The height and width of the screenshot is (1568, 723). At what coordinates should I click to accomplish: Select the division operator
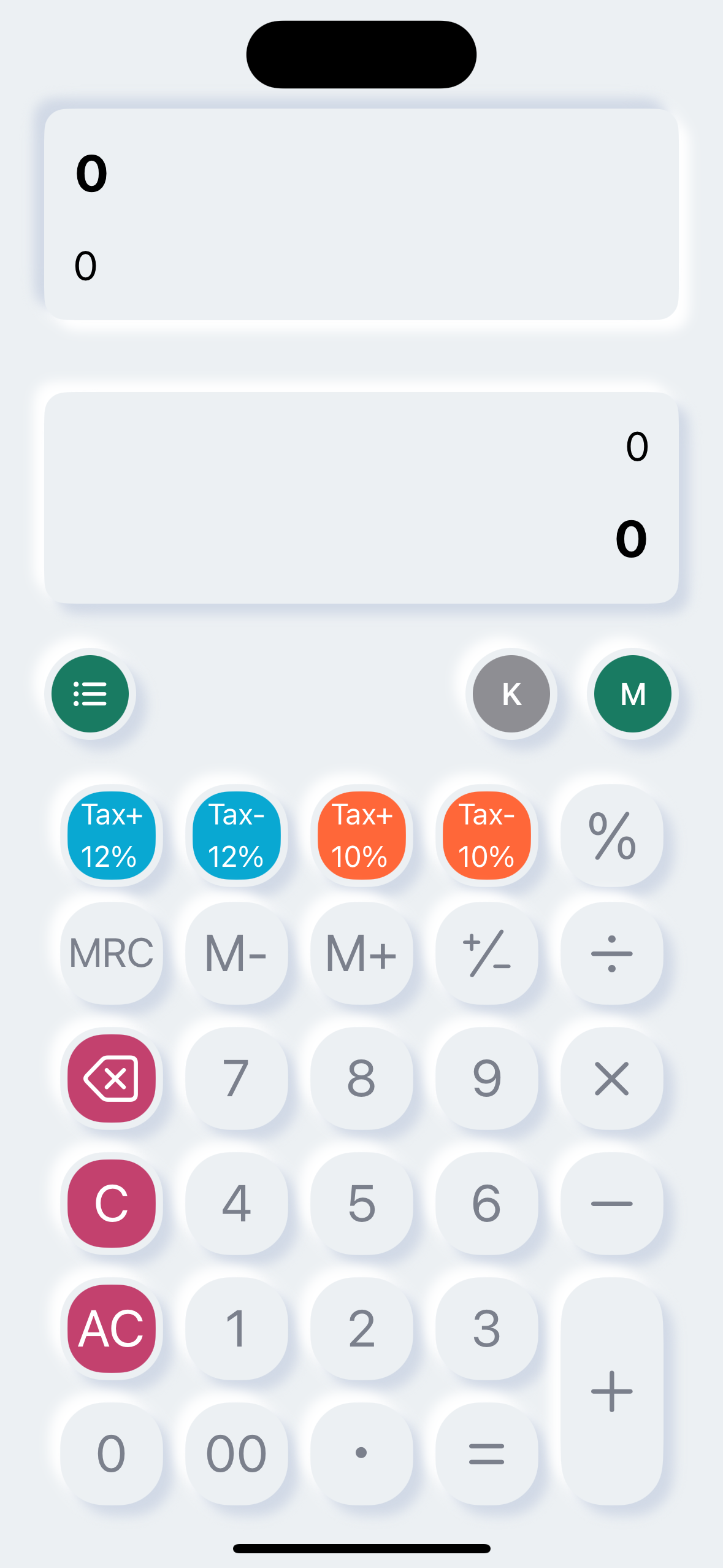pyautogui.click(x=612, y=953)
